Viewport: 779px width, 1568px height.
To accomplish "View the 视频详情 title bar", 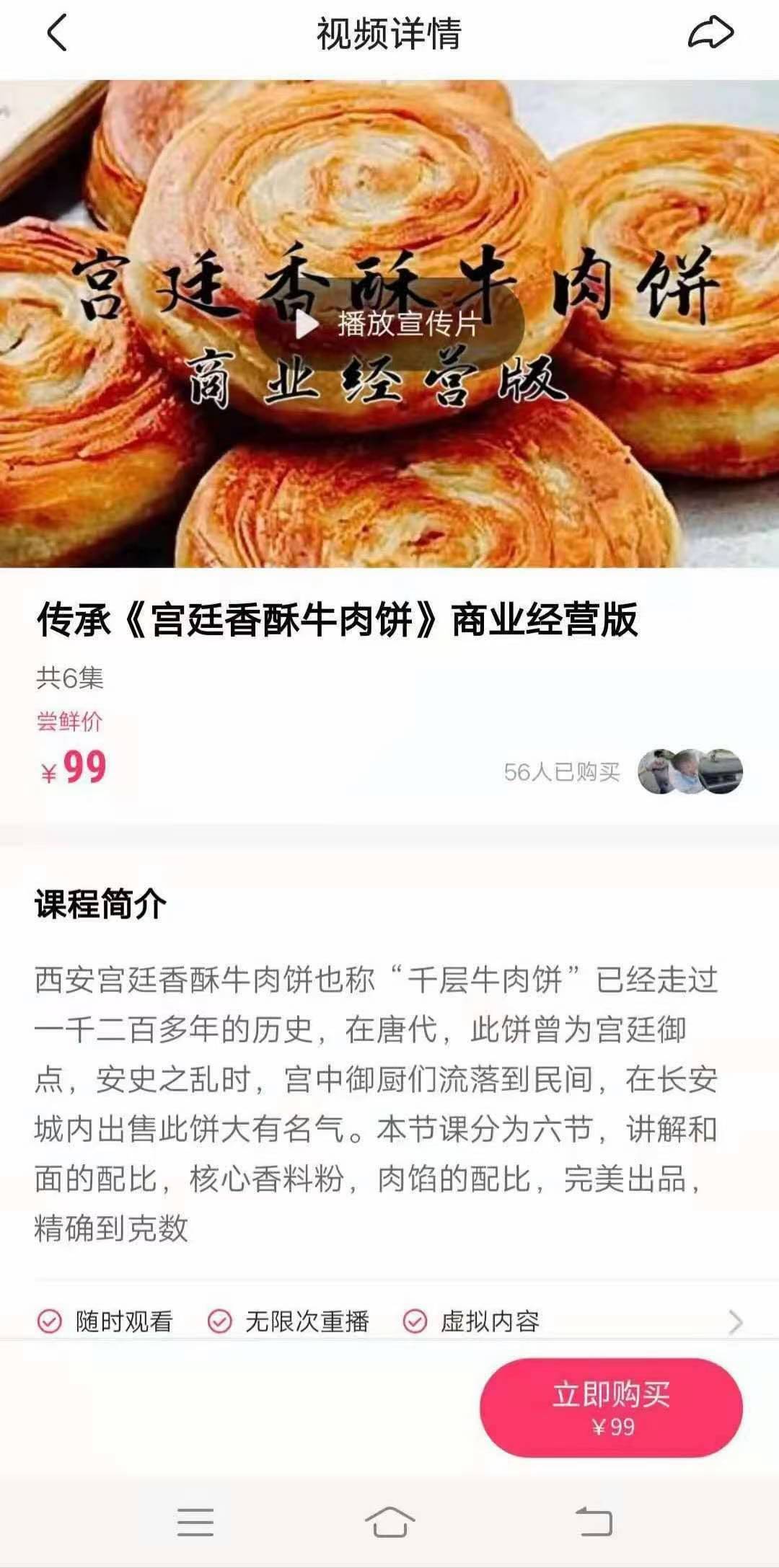I will (389, 33).
